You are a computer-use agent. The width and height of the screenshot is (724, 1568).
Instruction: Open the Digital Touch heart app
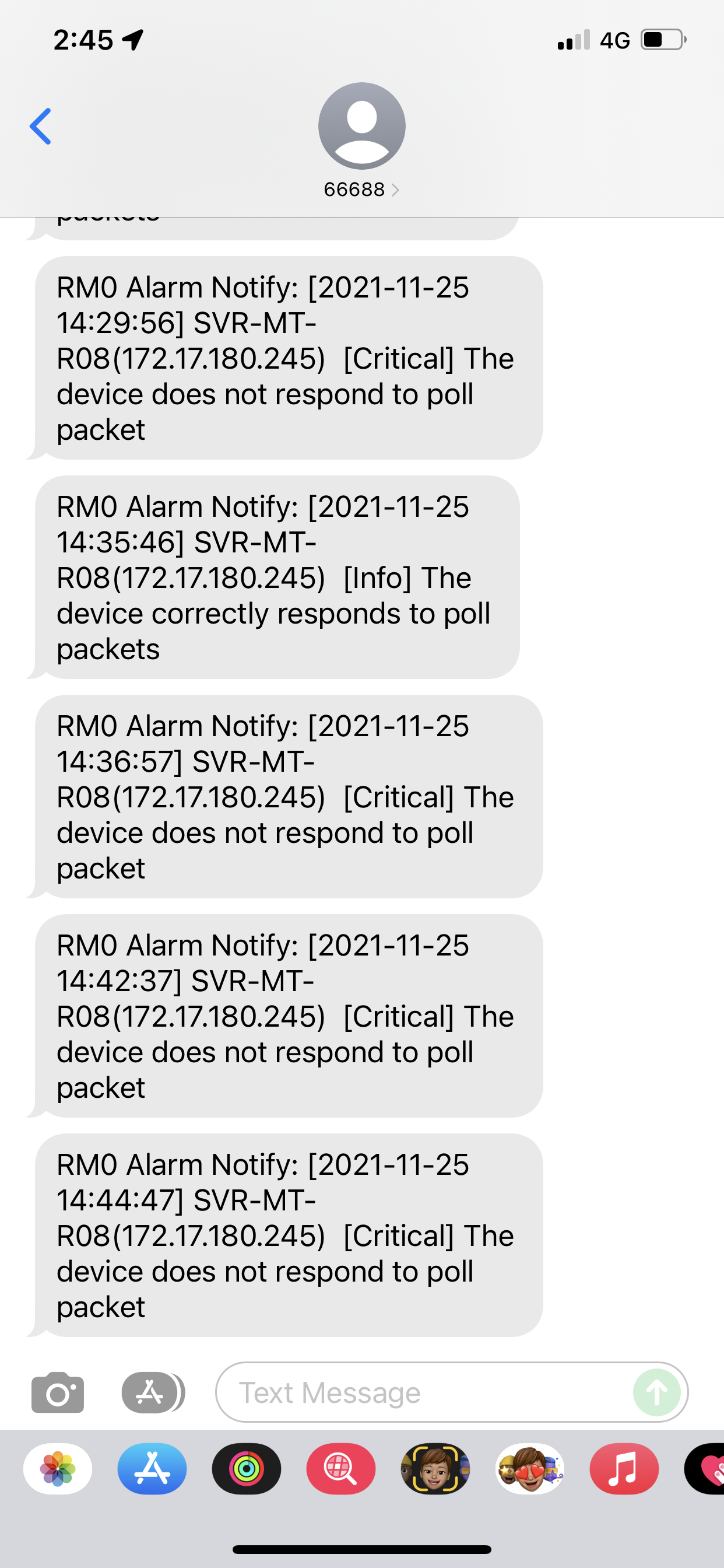click(706, 1469)
